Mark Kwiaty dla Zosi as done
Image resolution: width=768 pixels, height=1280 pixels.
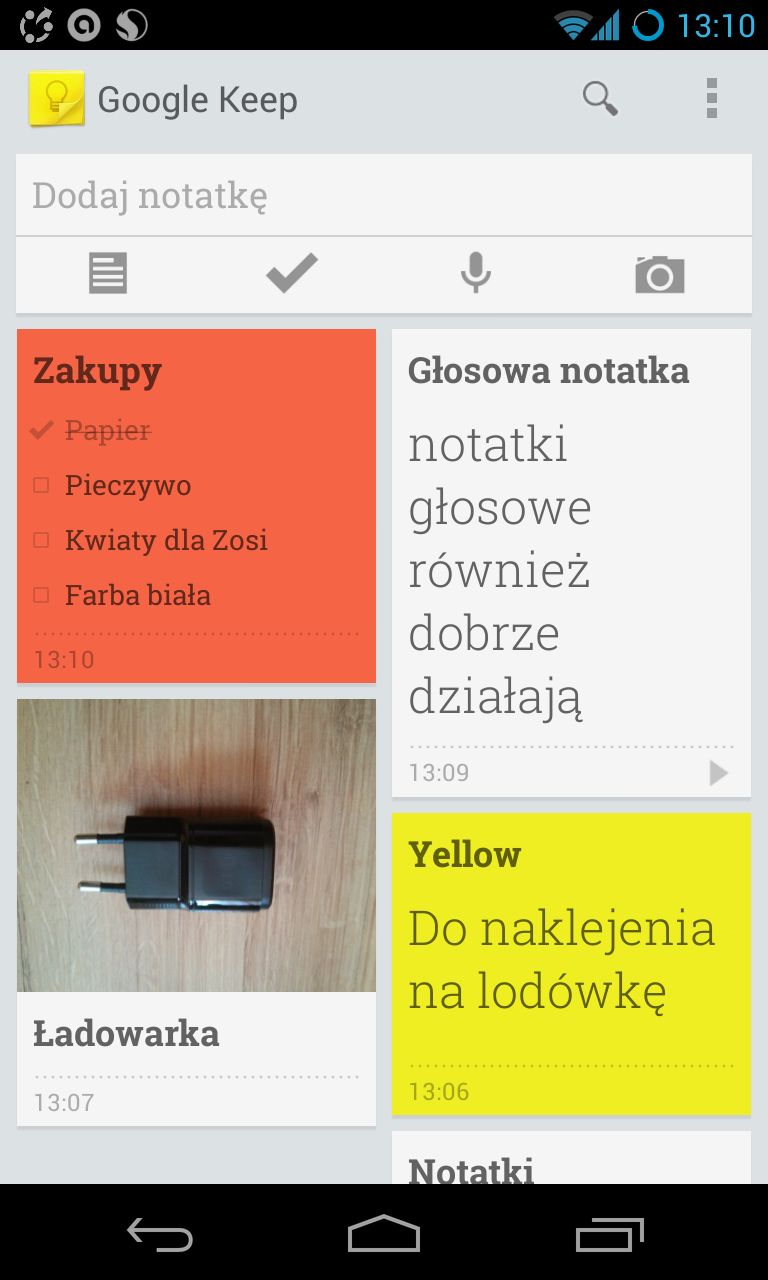(42, 540)
